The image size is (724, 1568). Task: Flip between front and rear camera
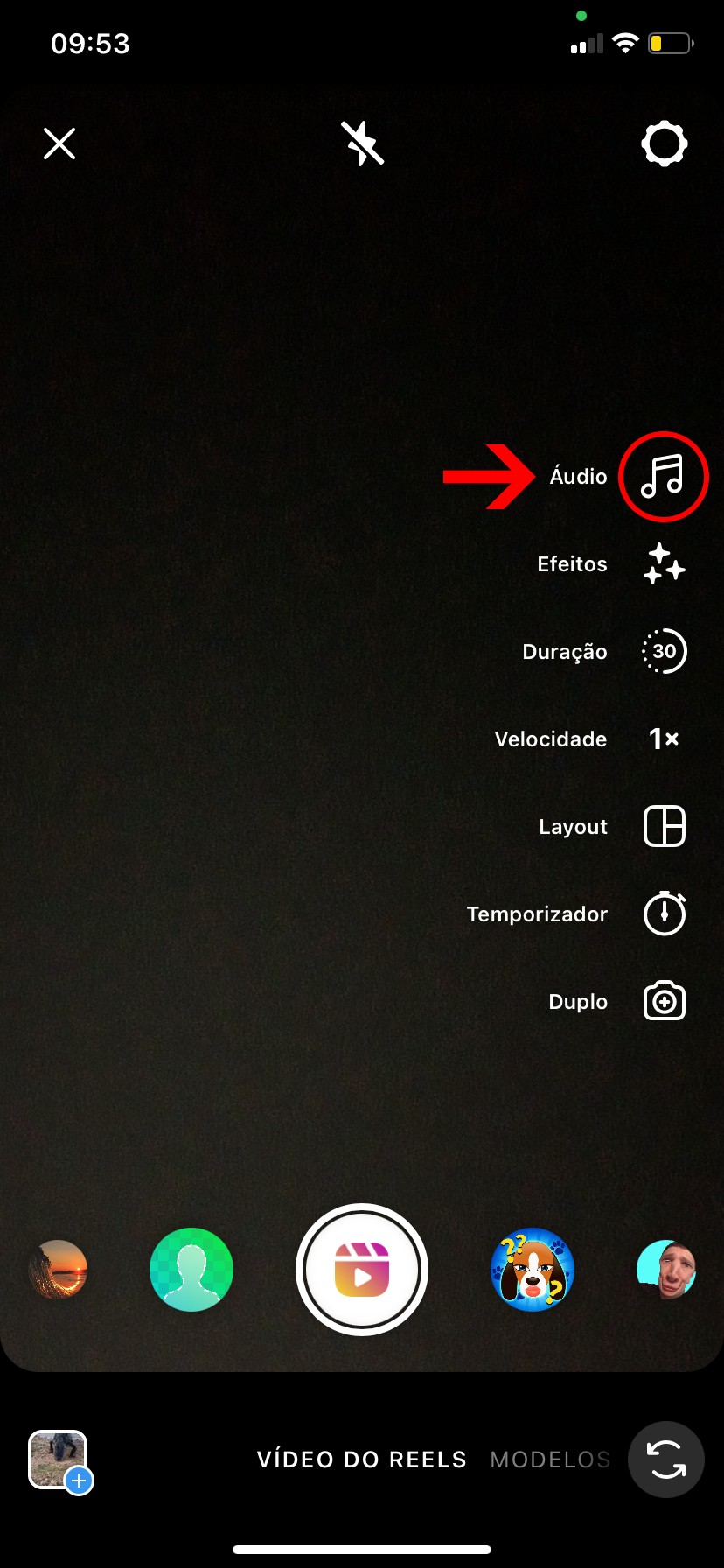point(666,1459)
